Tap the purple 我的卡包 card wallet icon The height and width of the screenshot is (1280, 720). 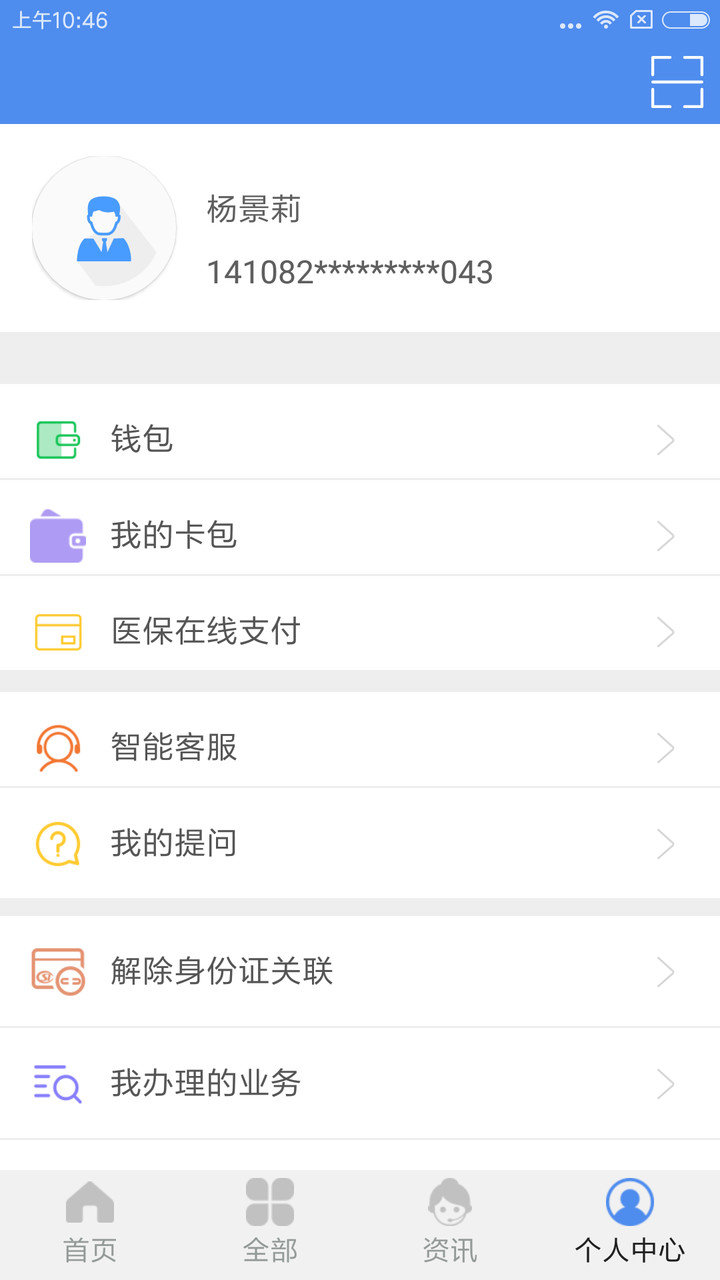(x=57, y=535)
